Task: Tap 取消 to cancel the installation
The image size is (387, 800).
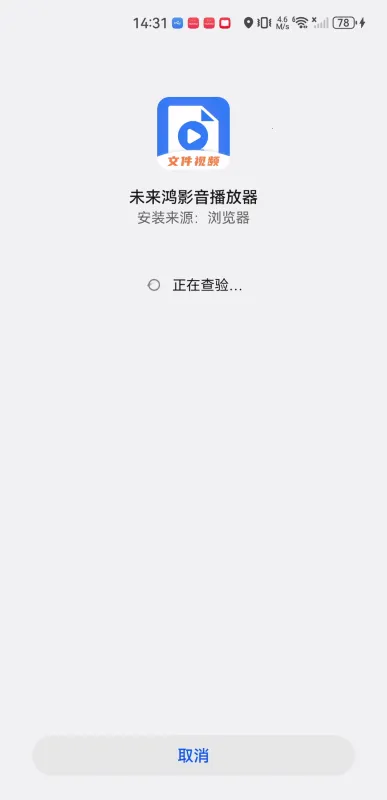Action: 193,755
